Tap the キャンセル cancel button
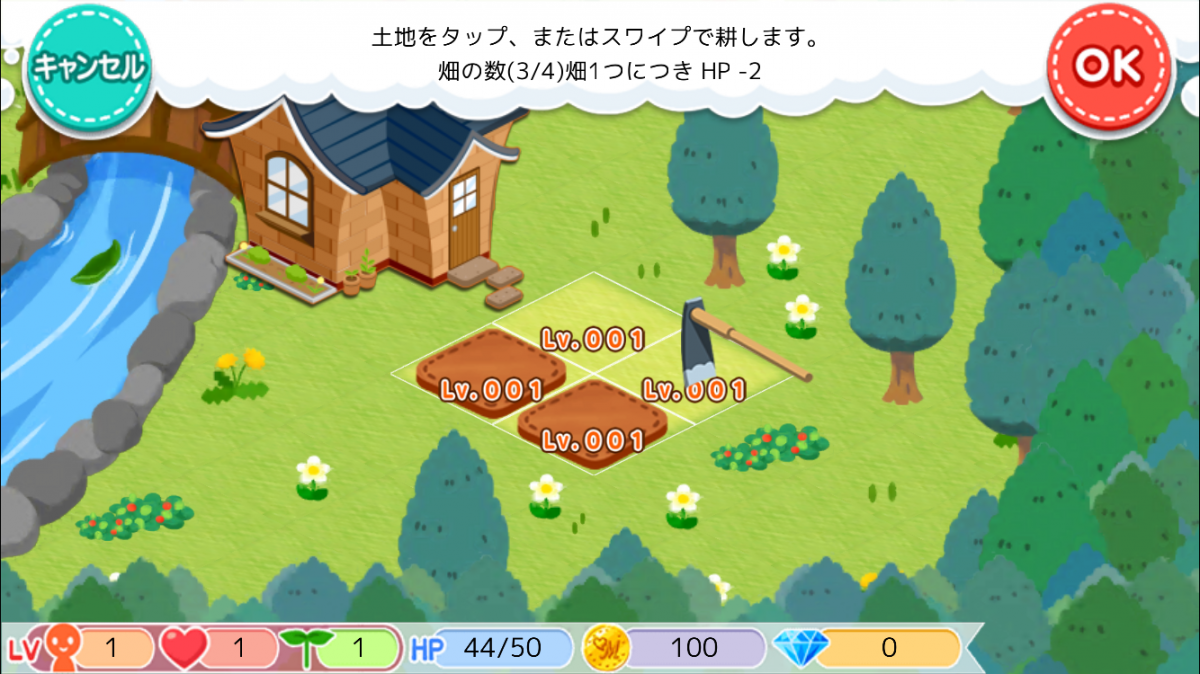Image resolution: width=1200 pixels, height=674 pixels. tap(90, 67)
